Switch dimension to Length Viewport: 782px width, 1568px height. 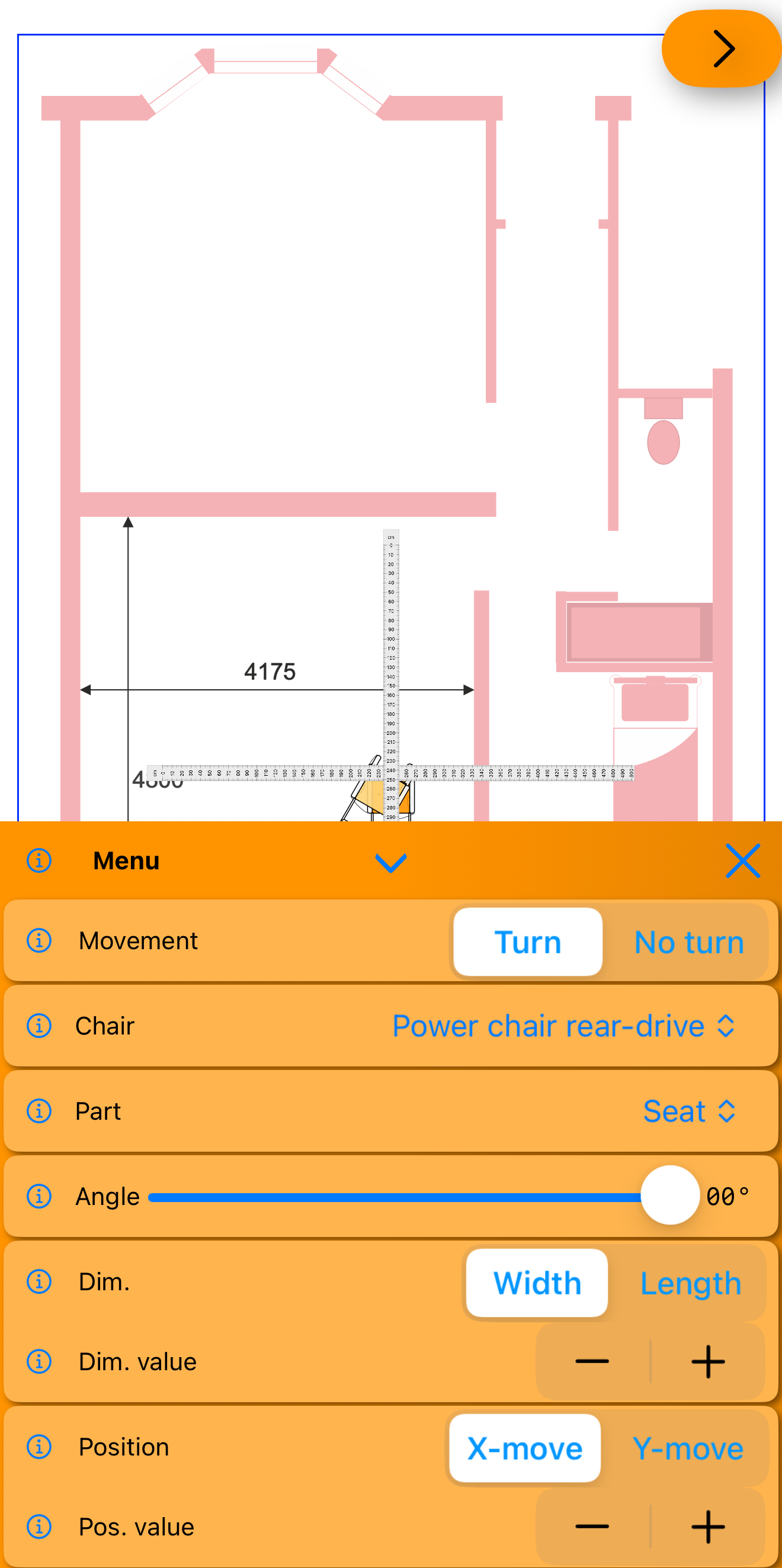click(x=690, y=1283)
